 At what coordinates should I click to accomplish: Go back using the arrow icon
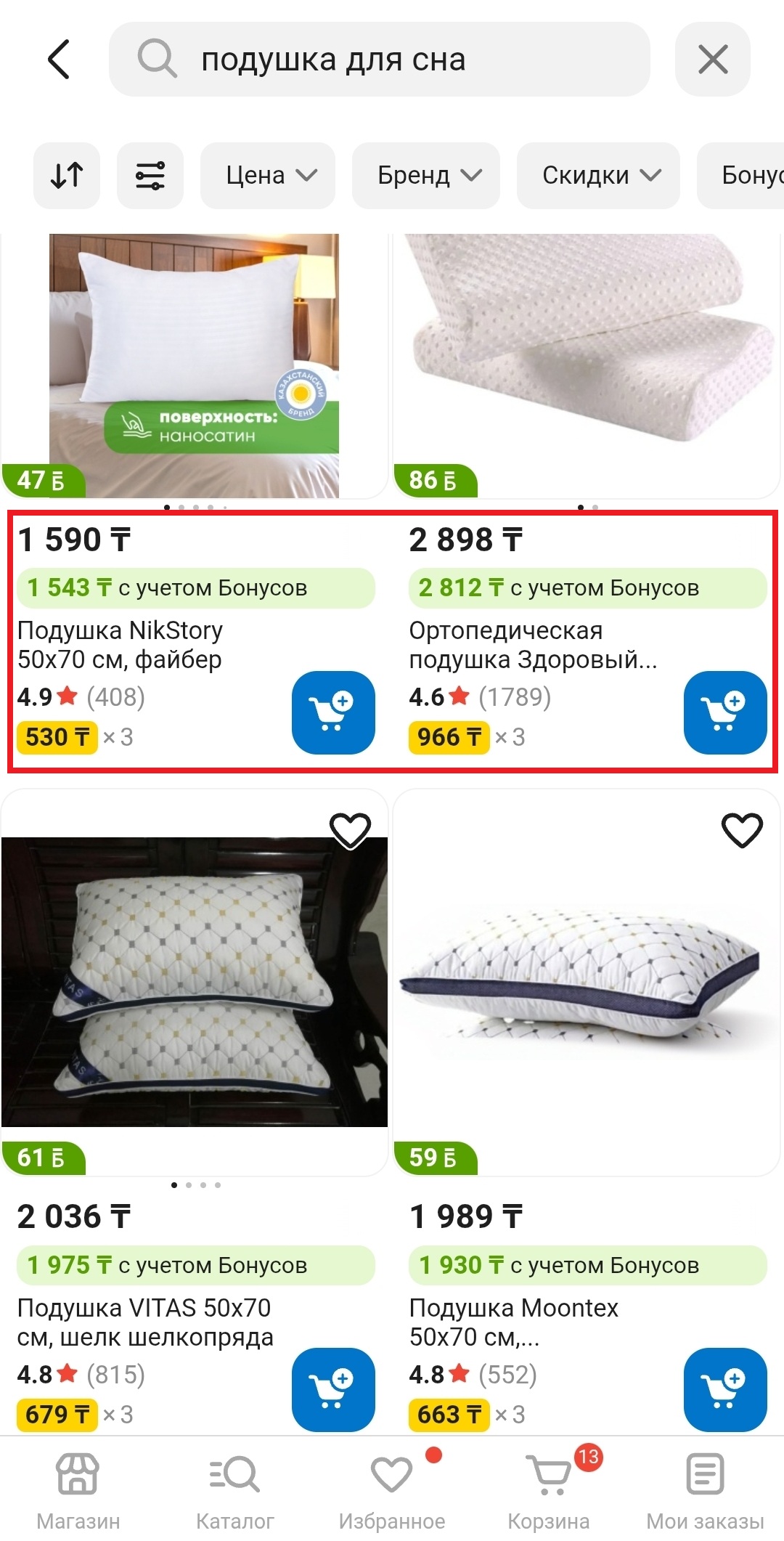pos(59,59)
